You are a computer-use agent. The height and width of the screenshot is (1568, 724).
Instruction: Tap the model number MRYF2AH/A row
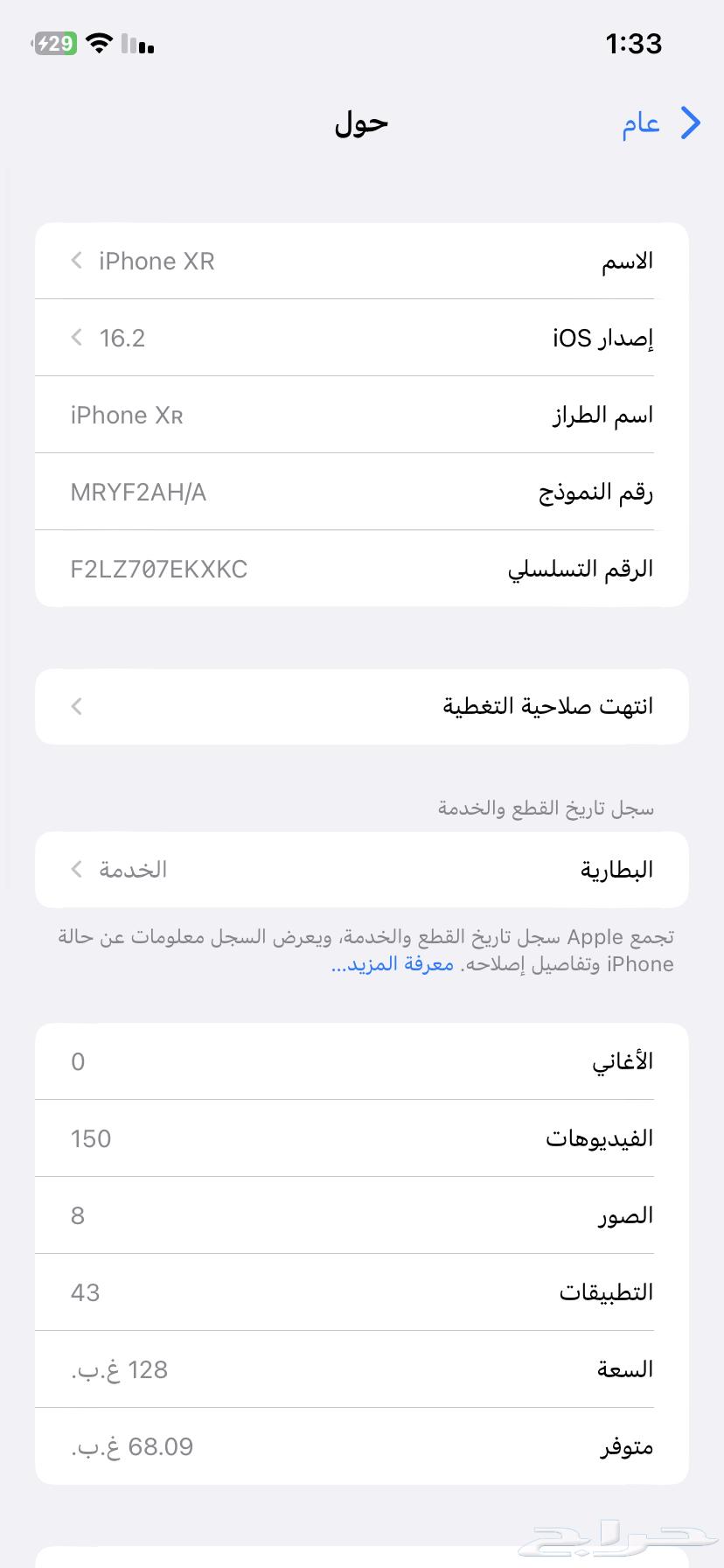(x=361, y=492)
